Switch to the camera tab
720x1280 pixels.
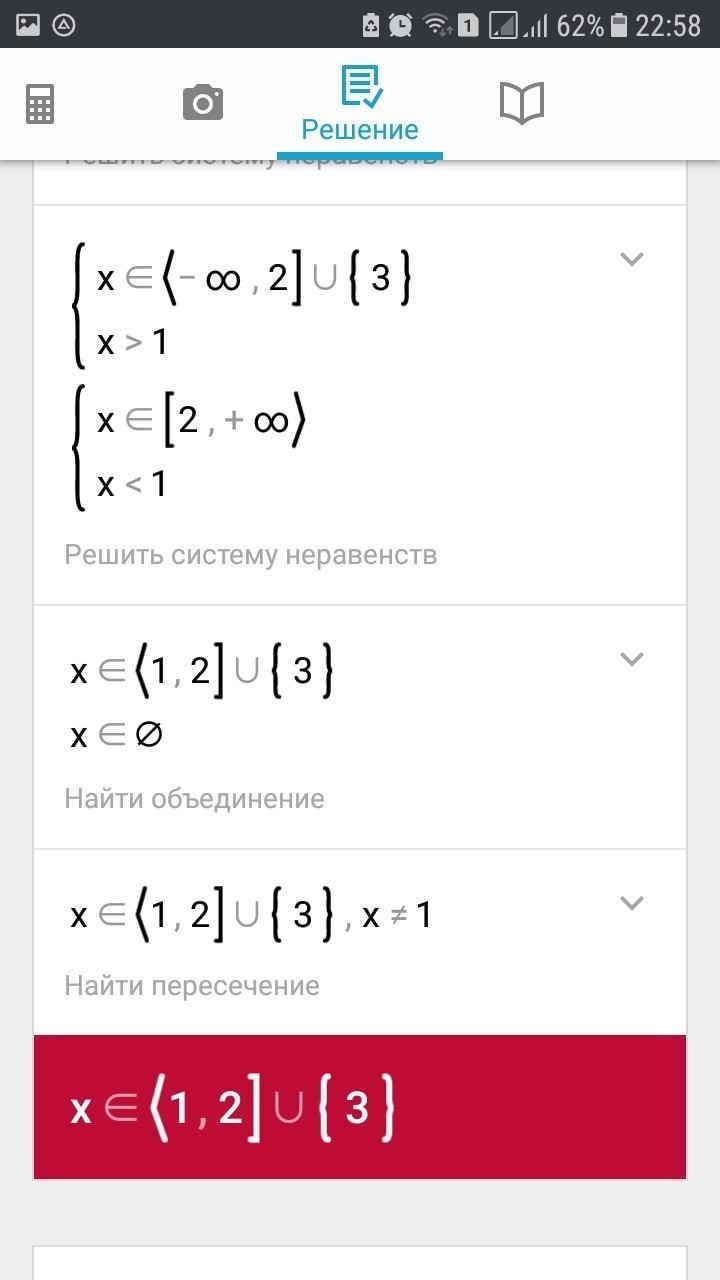tap(203, 103)
